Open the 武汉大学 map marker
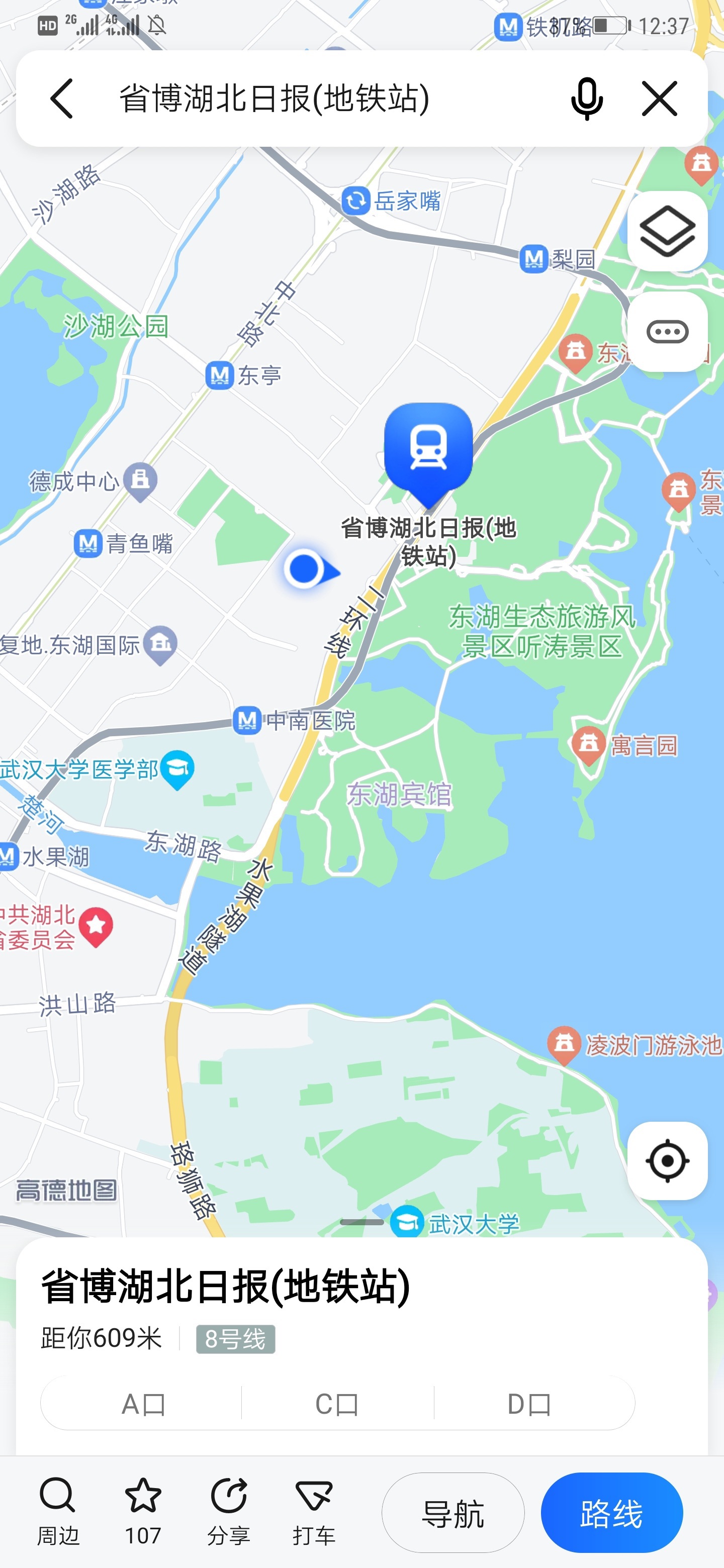724x1568 pixels. (407, 1221)
